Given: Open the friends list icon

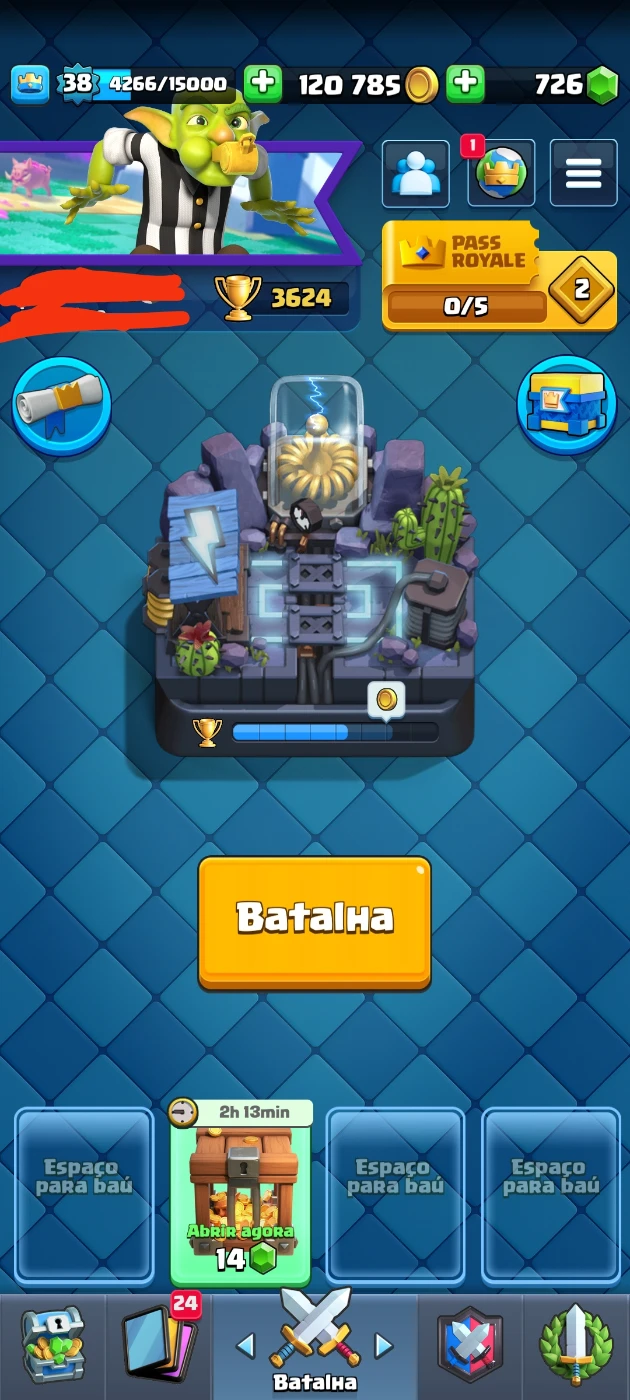Looking at the screenshot, I should pos(415,174).
